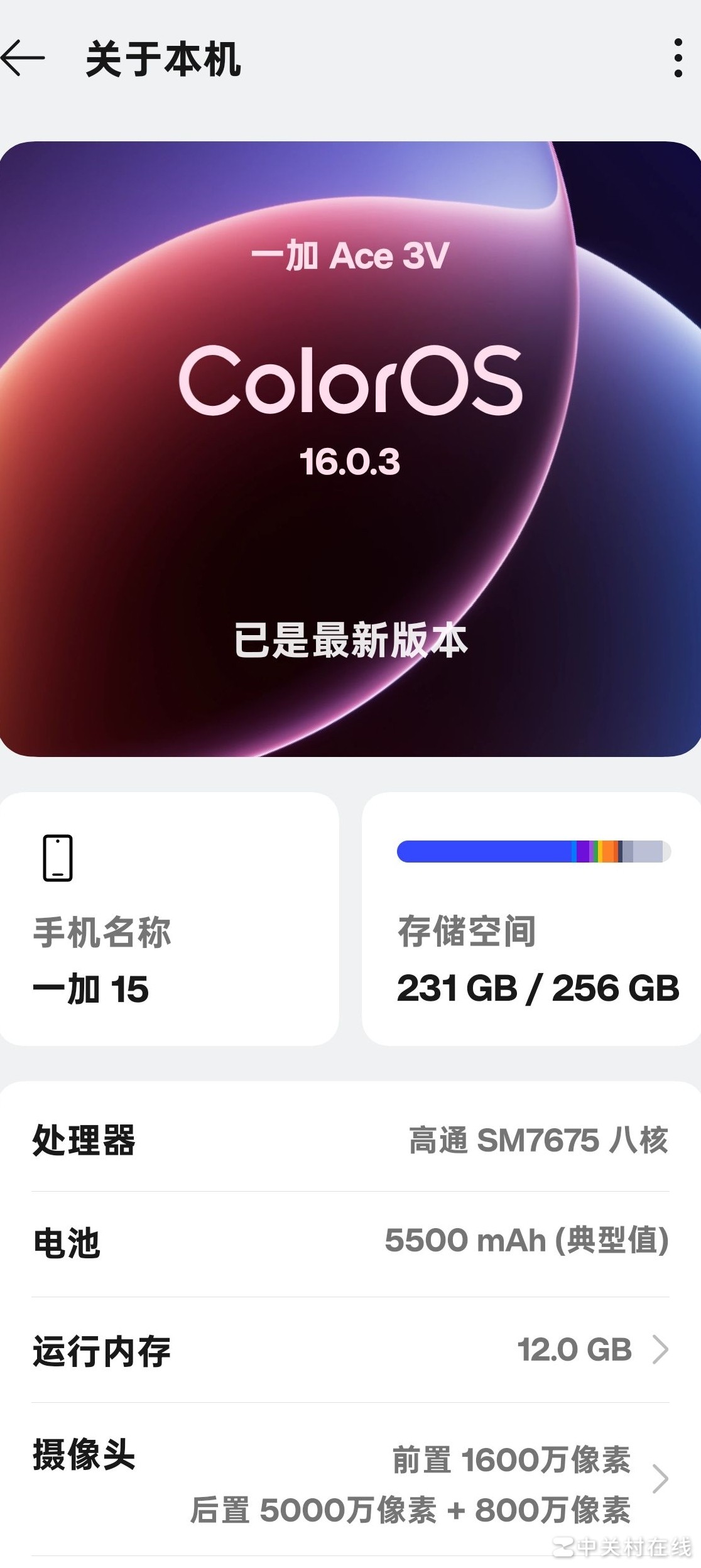Viewport: 701px width, 1568px height.
Task: Open 运行内存 12.0 GB details
Action: click(350, 1349)
